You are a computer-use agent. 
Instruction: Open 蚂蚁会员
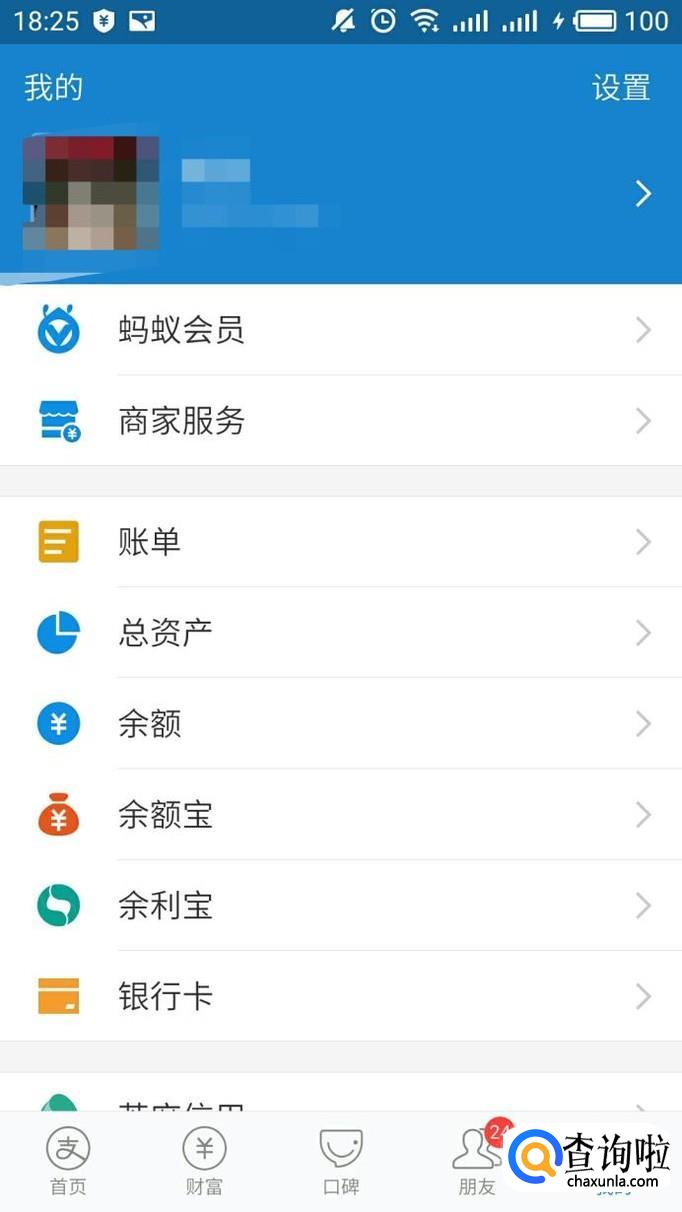point(340,330)
